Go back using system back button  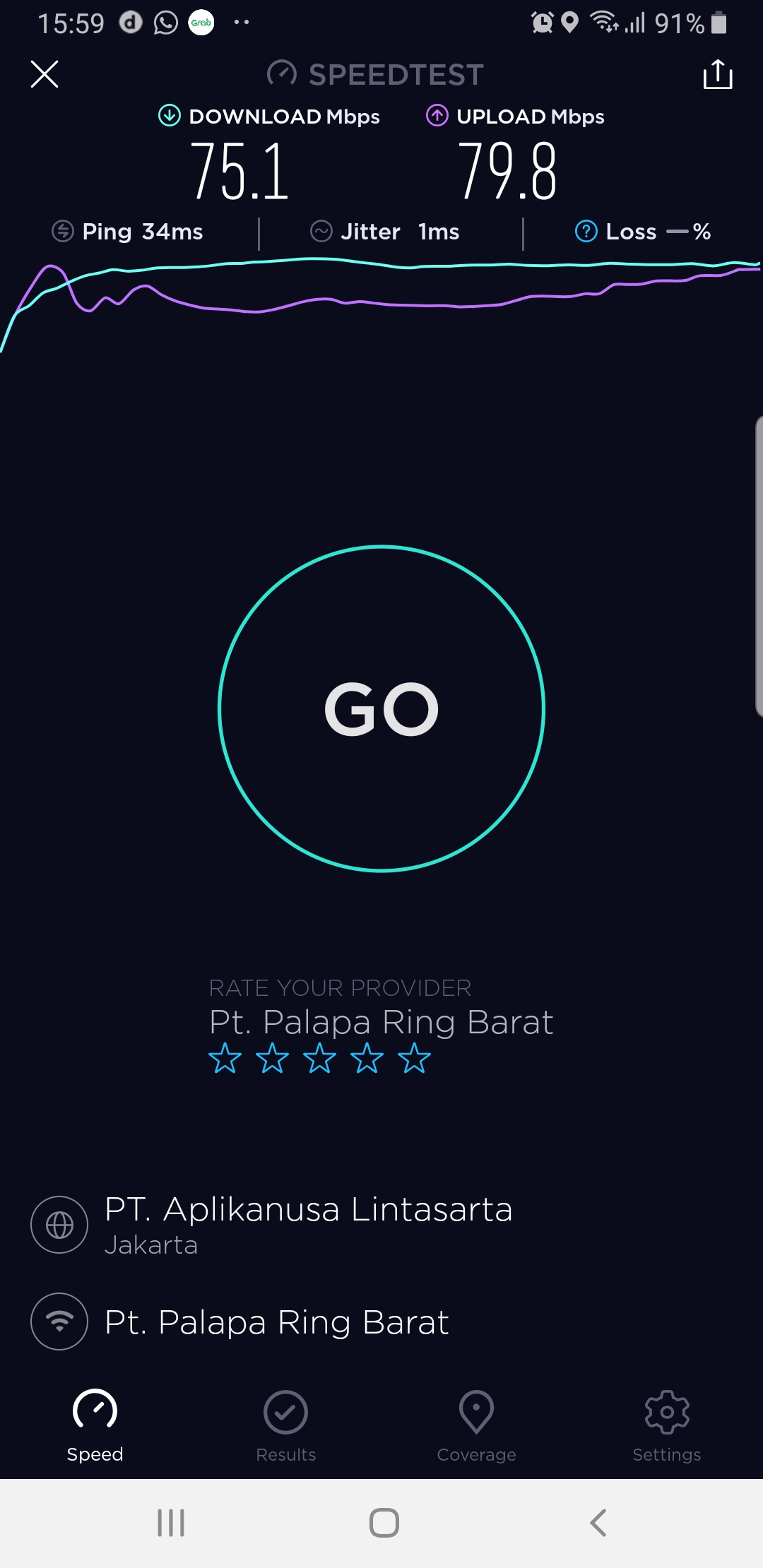coord(598,1523)
